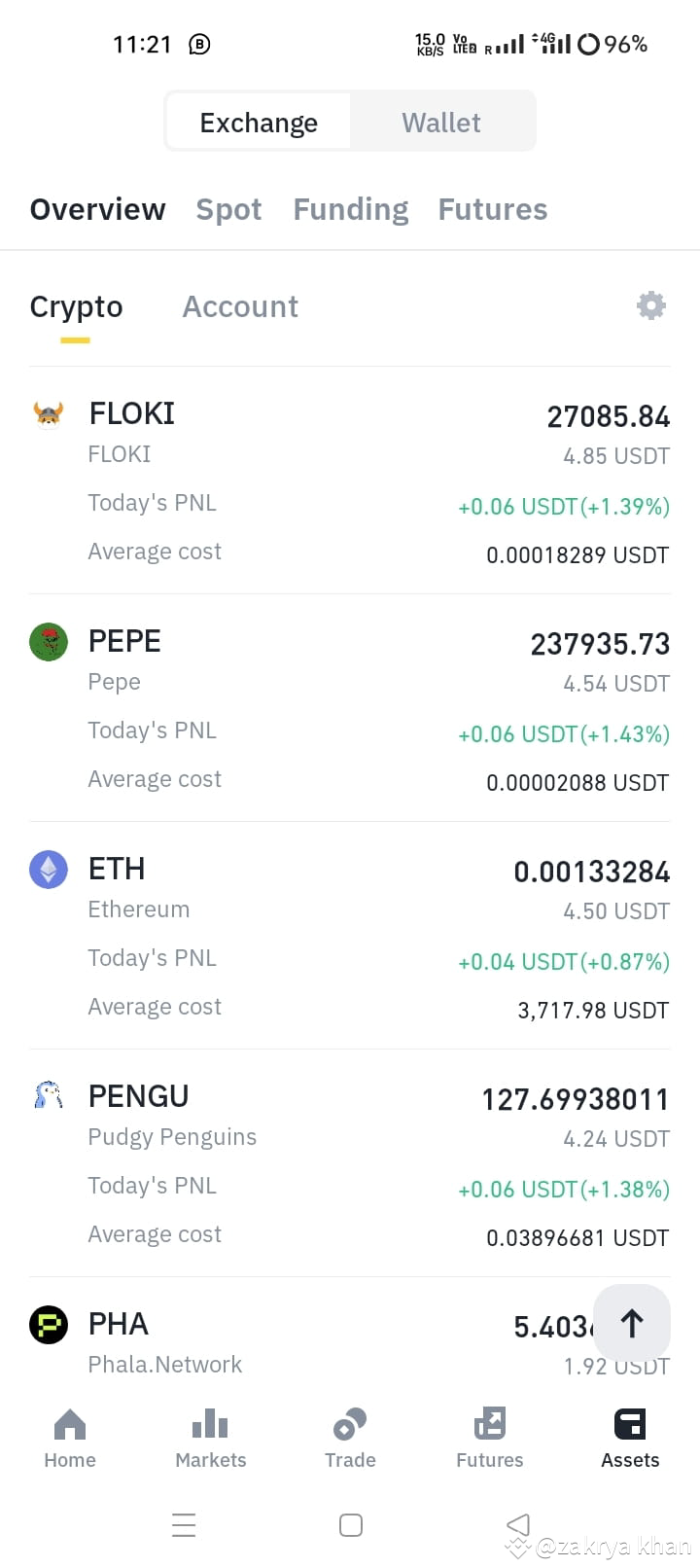This screenshot has width=700, height=1568.
Task: Open Futures in the bottom navigation
Action: click(x=490, y=1438)
